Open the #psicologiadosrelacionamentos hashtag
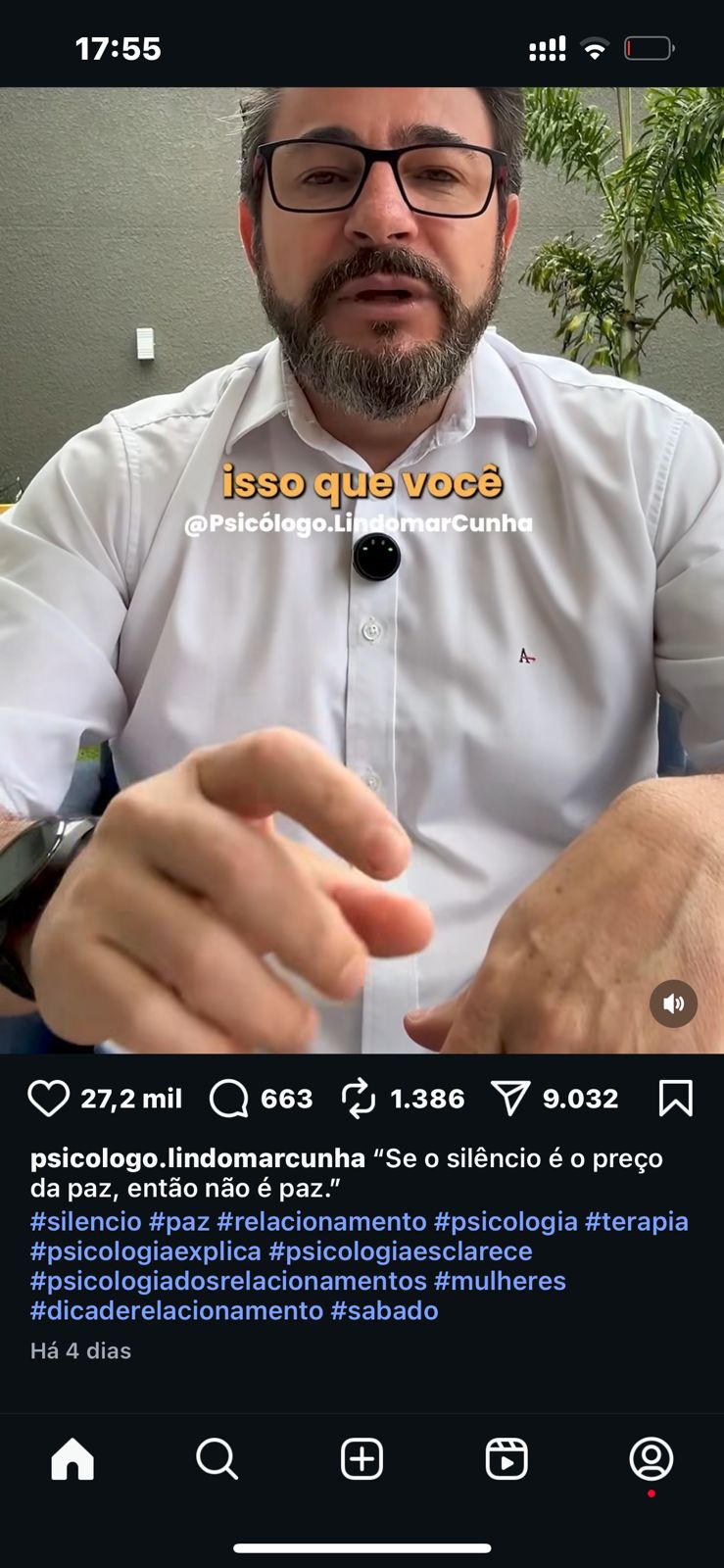The height and width of the screenshot is (1568, 724). coord(228,1281)
